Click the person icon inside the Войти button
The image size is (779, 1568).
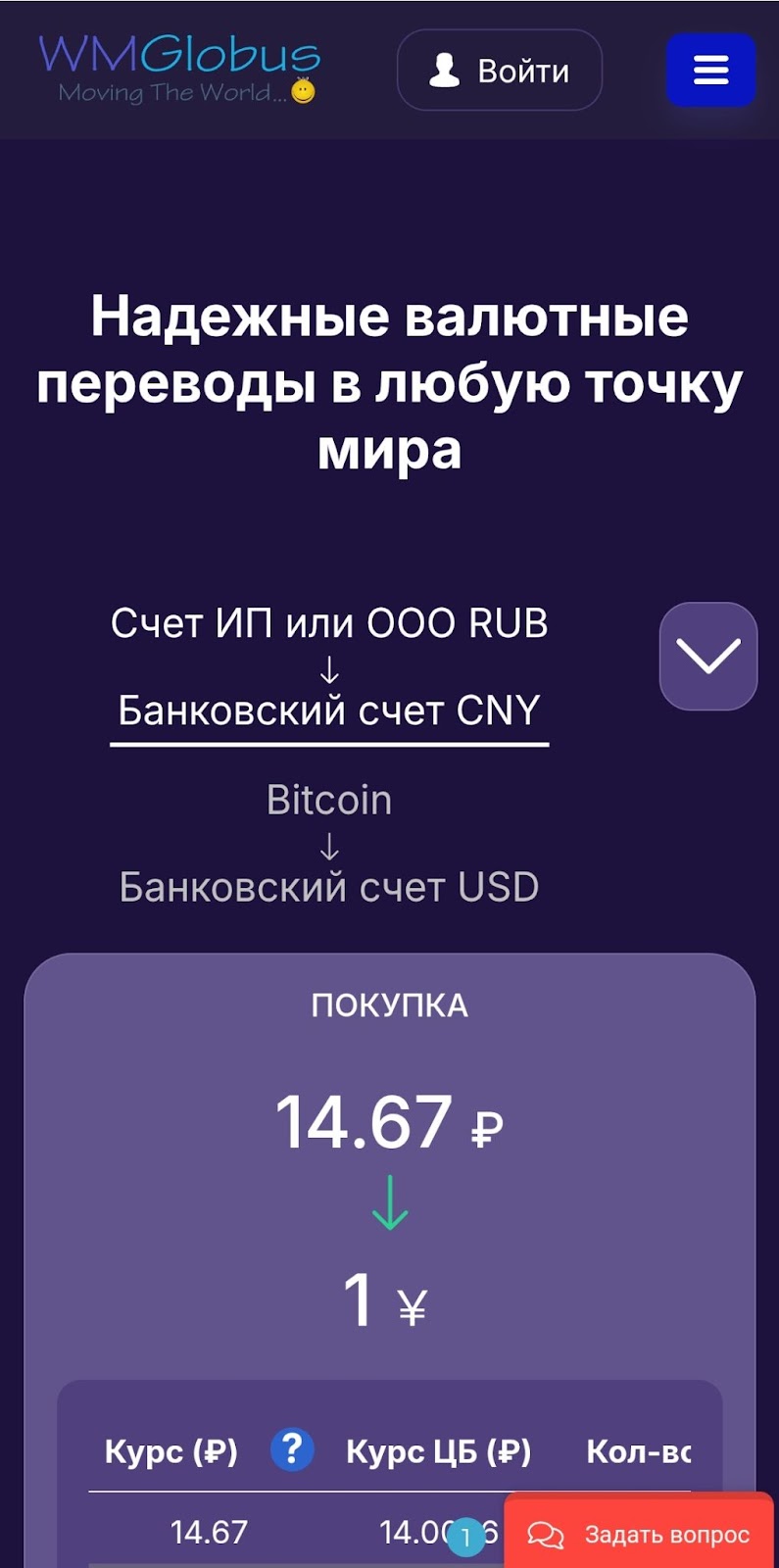pos(447,70)
